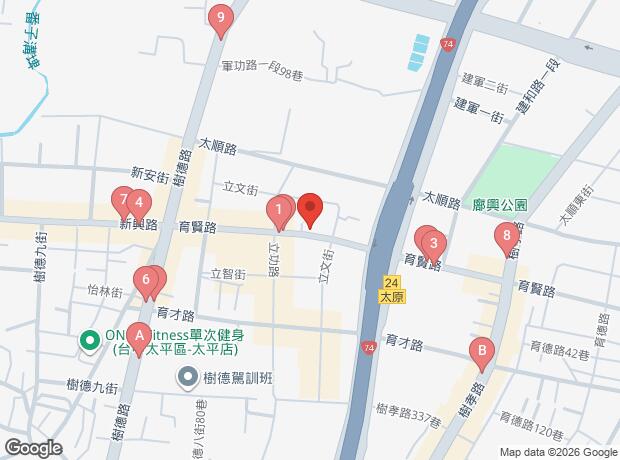Select the unnumbered red location pin
Viewport: 620px width, 460px height.
pyautogui.click(x=310, y=208)
